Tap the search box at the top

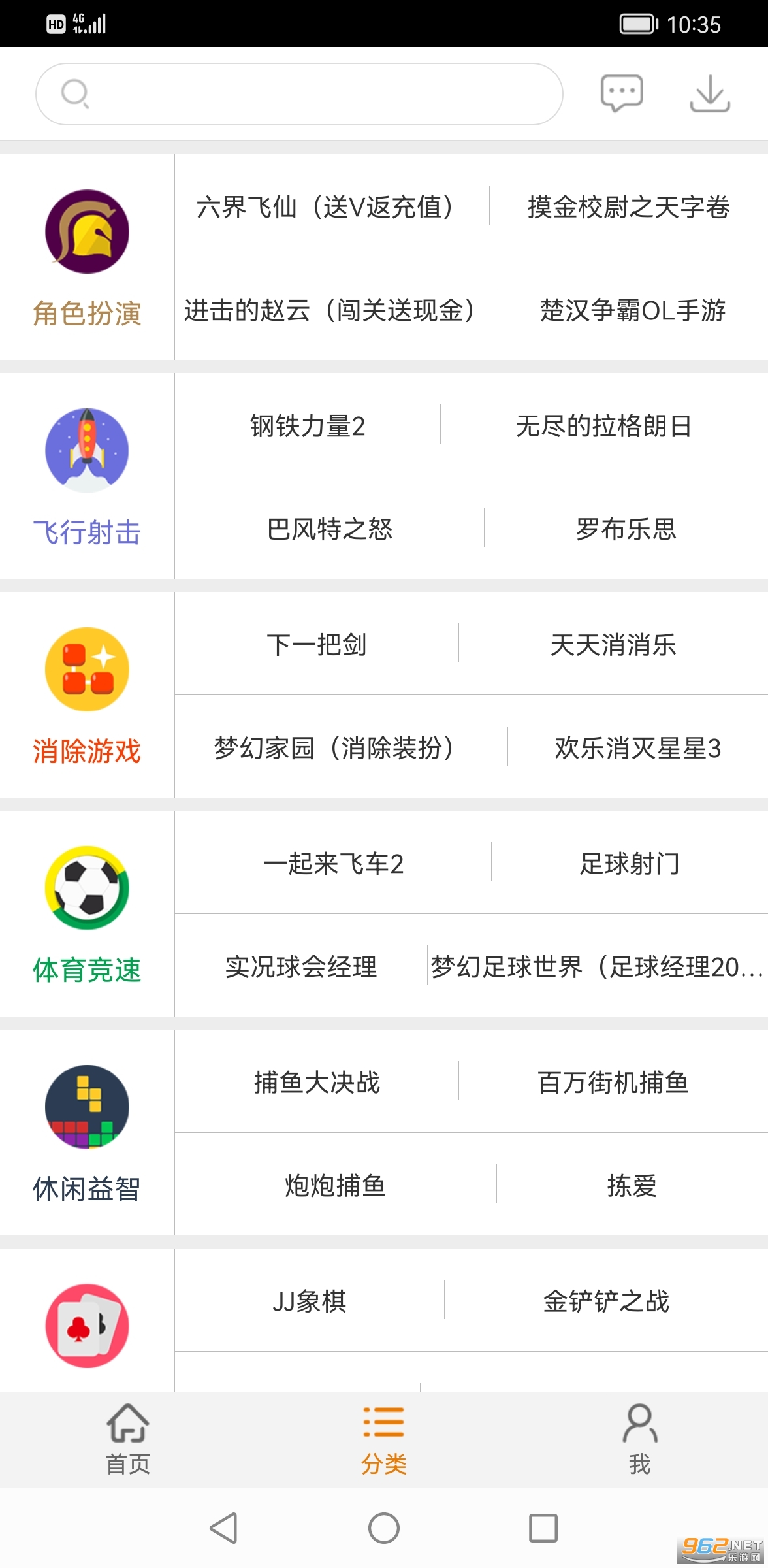pyautogui.click(x=299, y=94)
